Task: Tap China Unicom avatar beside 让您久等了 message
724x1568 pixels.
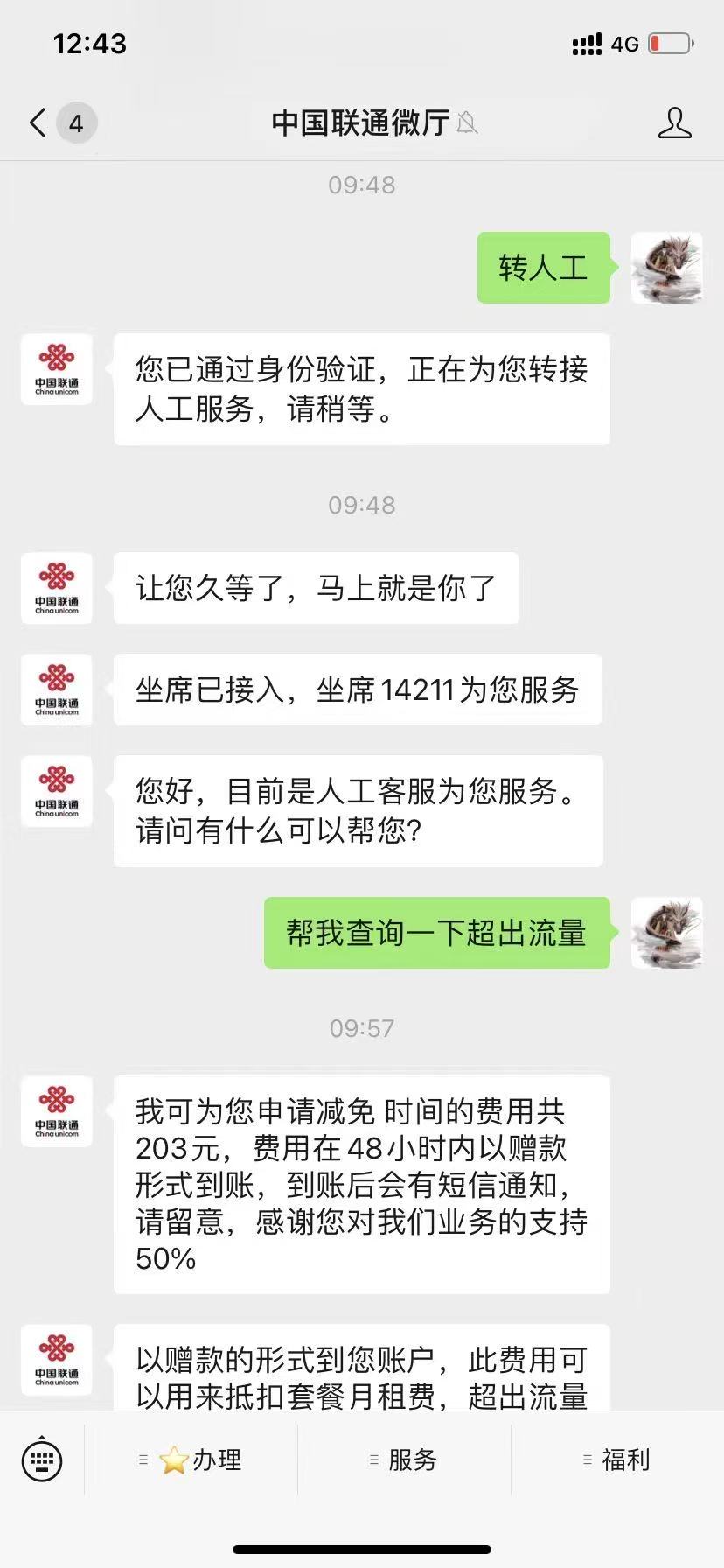Action: pyautogui.click(x=57, y=588)
